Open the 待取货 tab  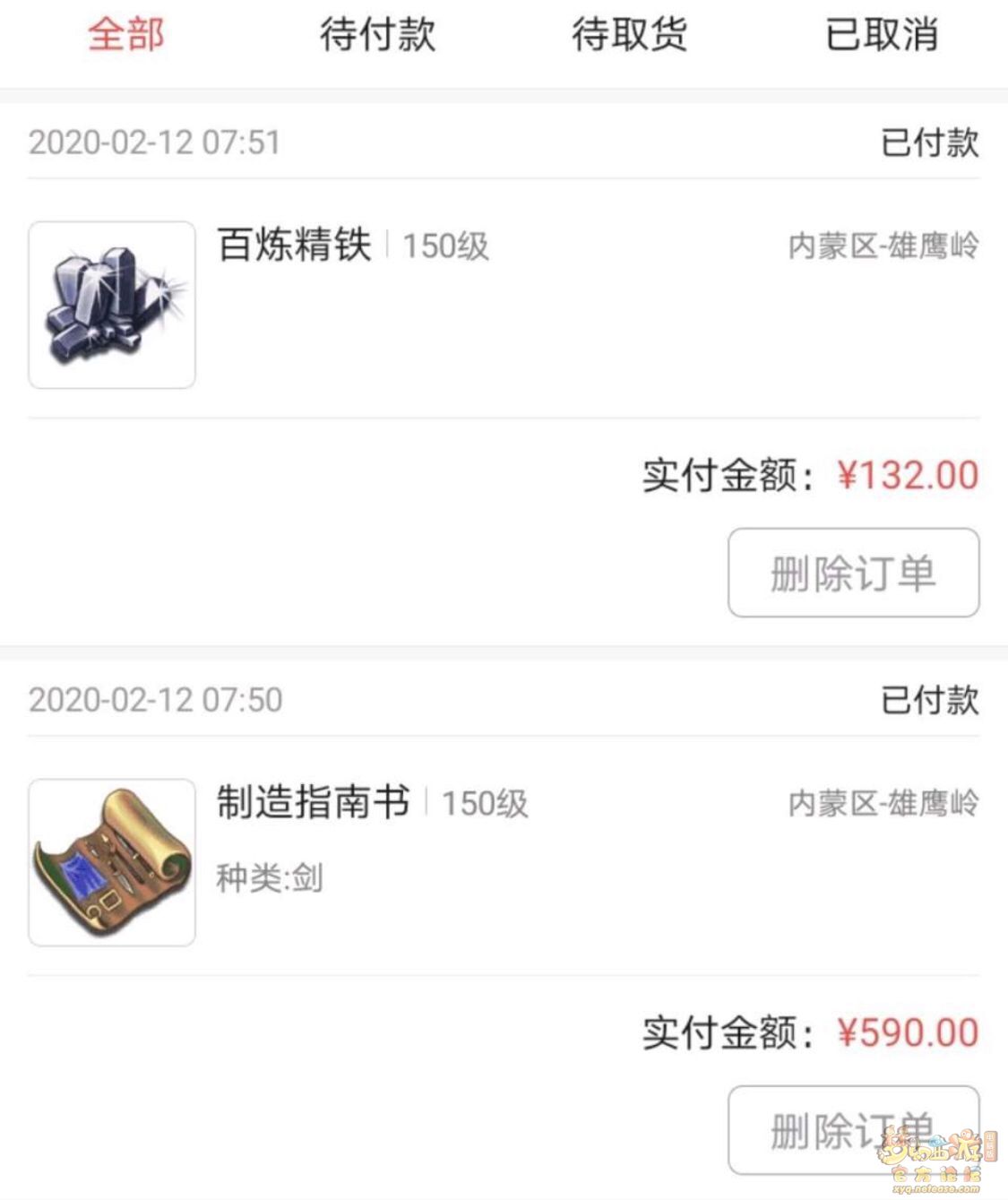[x=629, y=35]
